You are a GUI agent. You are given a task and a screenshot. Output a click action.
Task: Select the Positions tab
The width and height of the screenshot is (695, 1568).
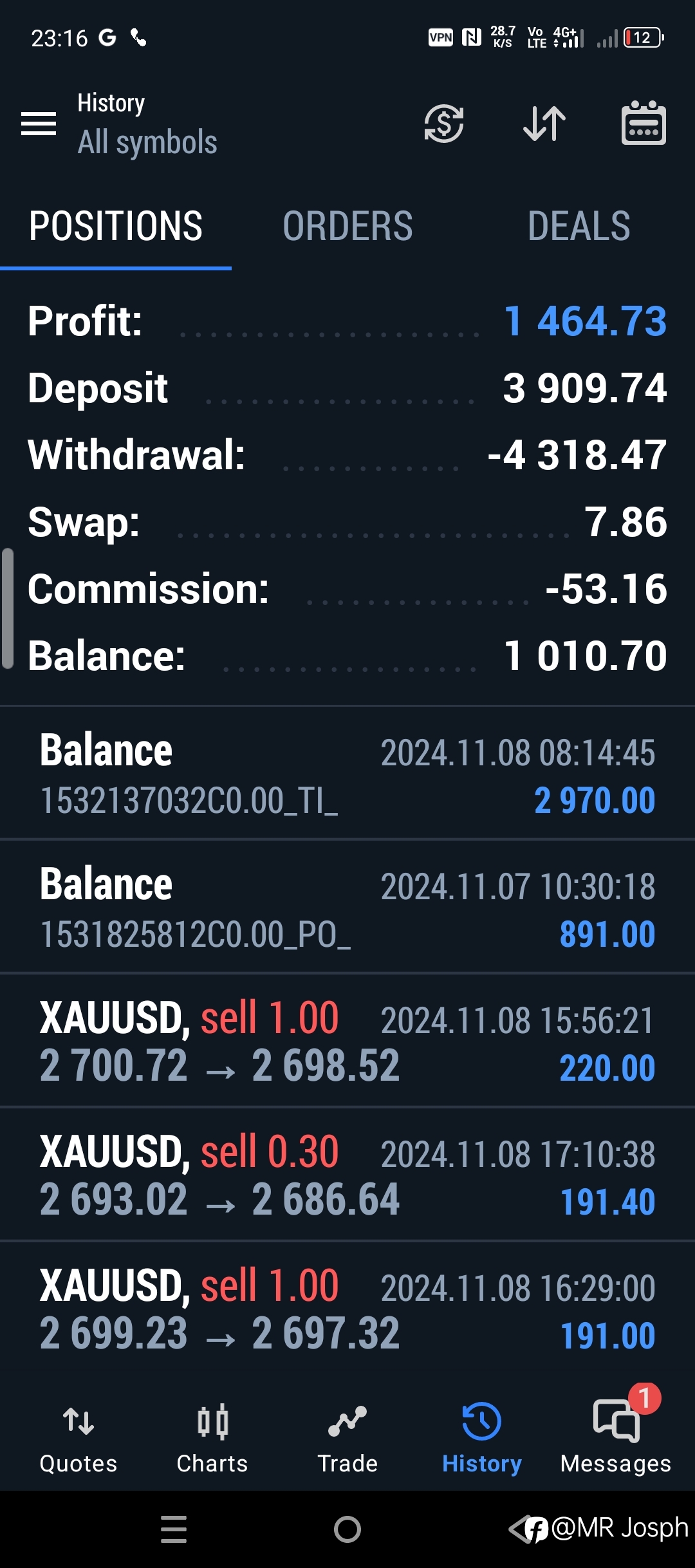(x=116, y=227)
